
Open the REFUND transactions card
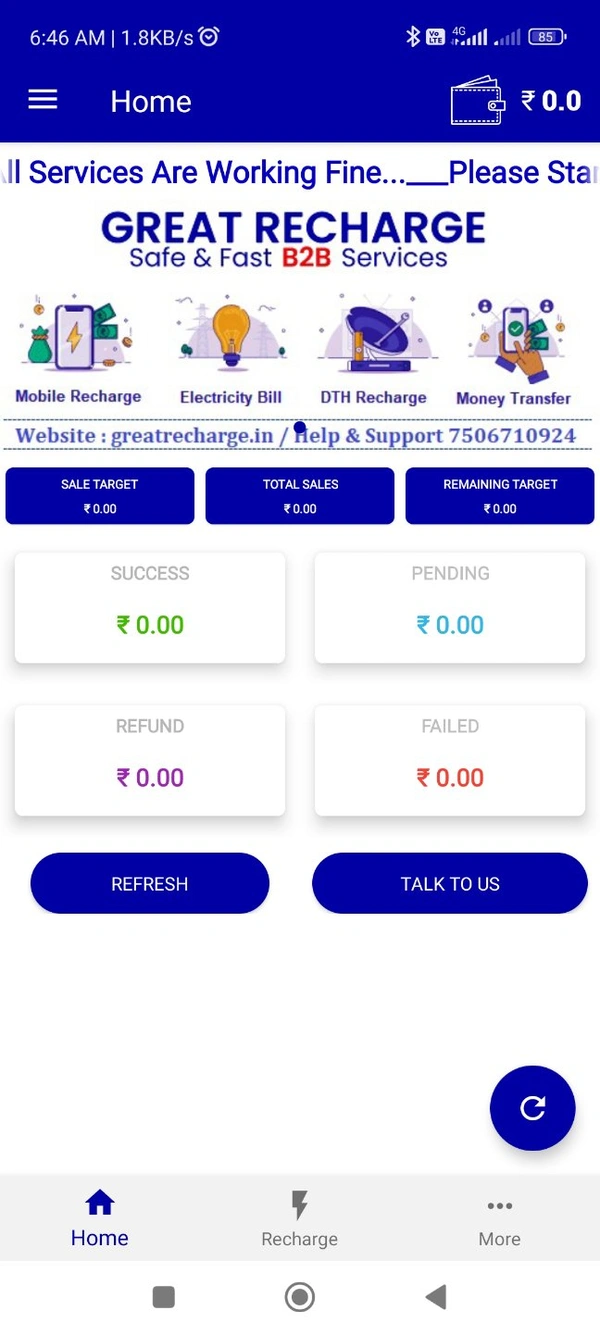pos(150,760)
